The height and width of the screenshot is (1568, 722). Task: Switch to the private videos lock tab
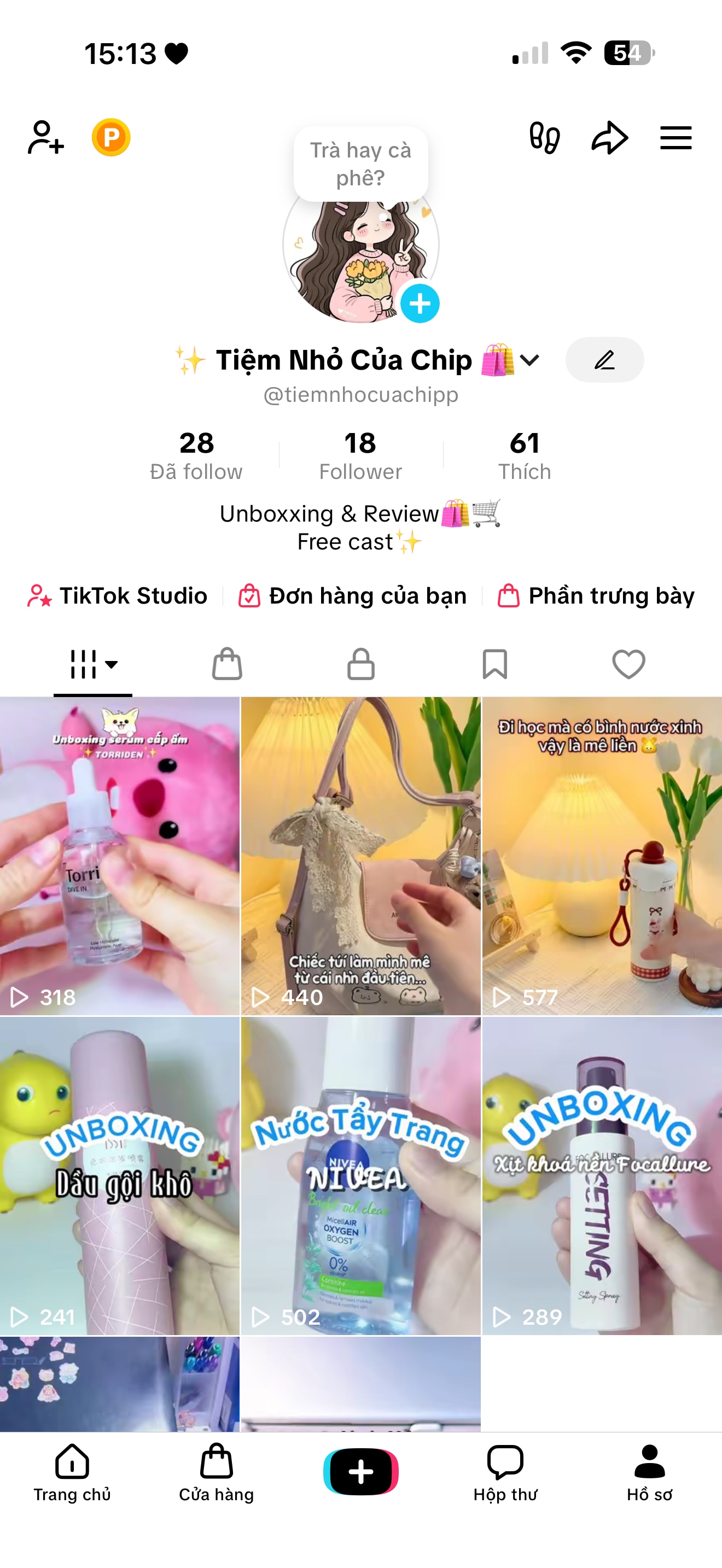pos(360,664)
